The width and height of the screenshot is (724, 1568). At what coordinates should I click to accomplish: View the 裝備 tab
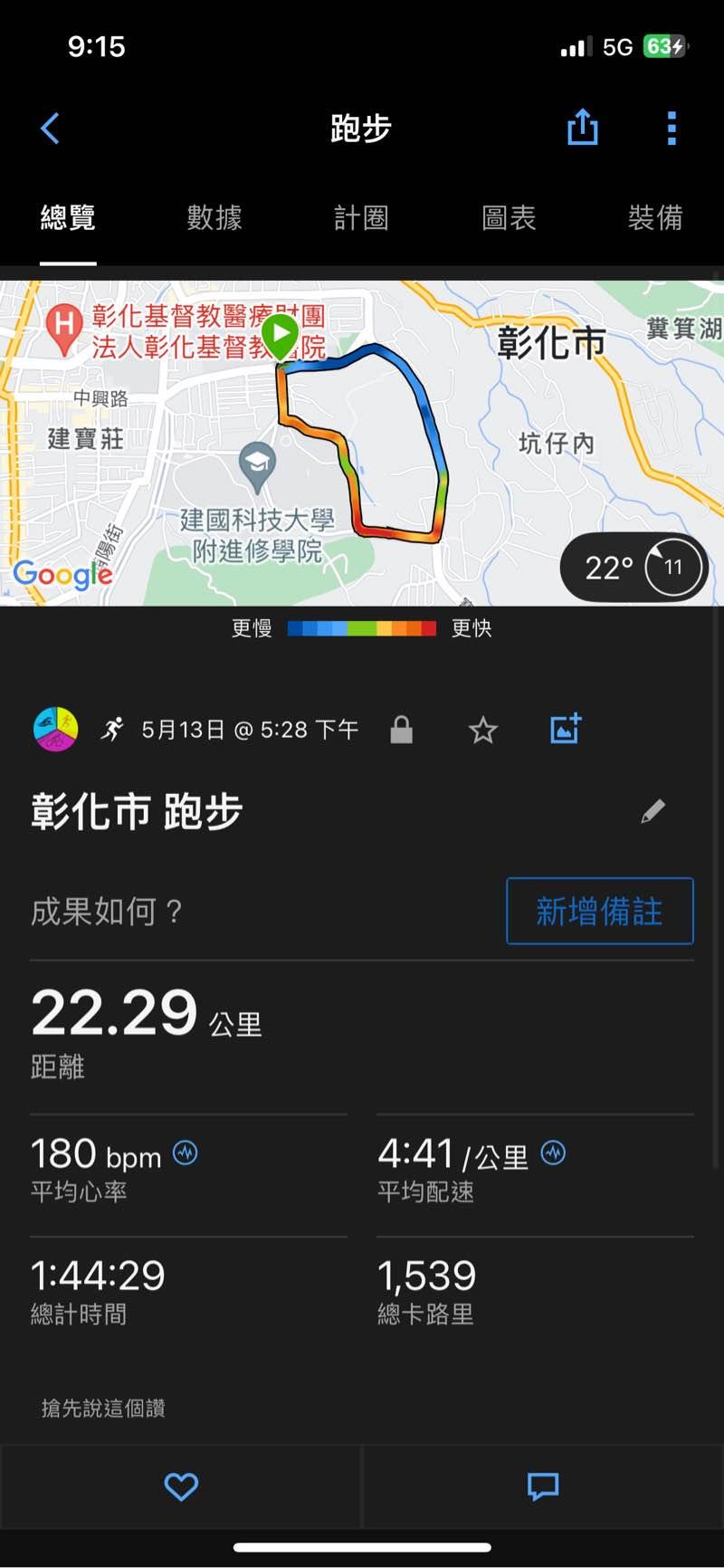pos(655,218)
